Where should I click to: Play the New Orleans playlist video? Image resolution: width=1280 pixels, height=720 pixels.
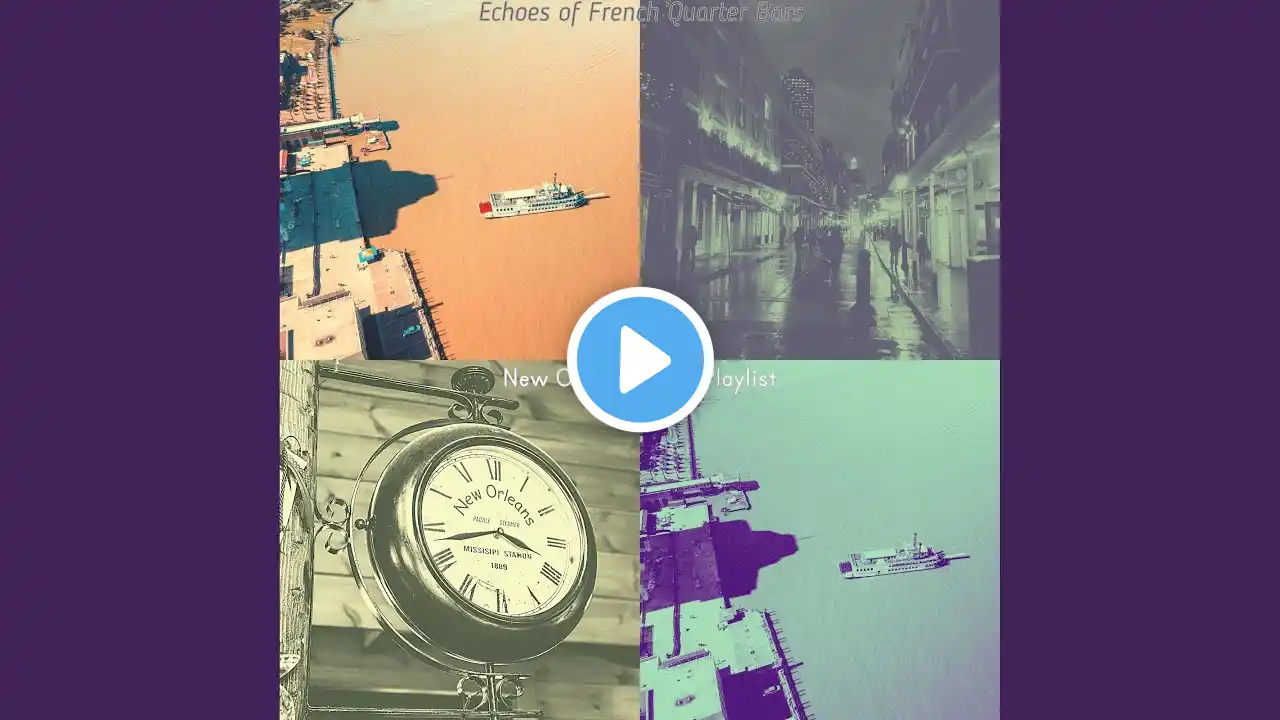(x=640, y=359)
